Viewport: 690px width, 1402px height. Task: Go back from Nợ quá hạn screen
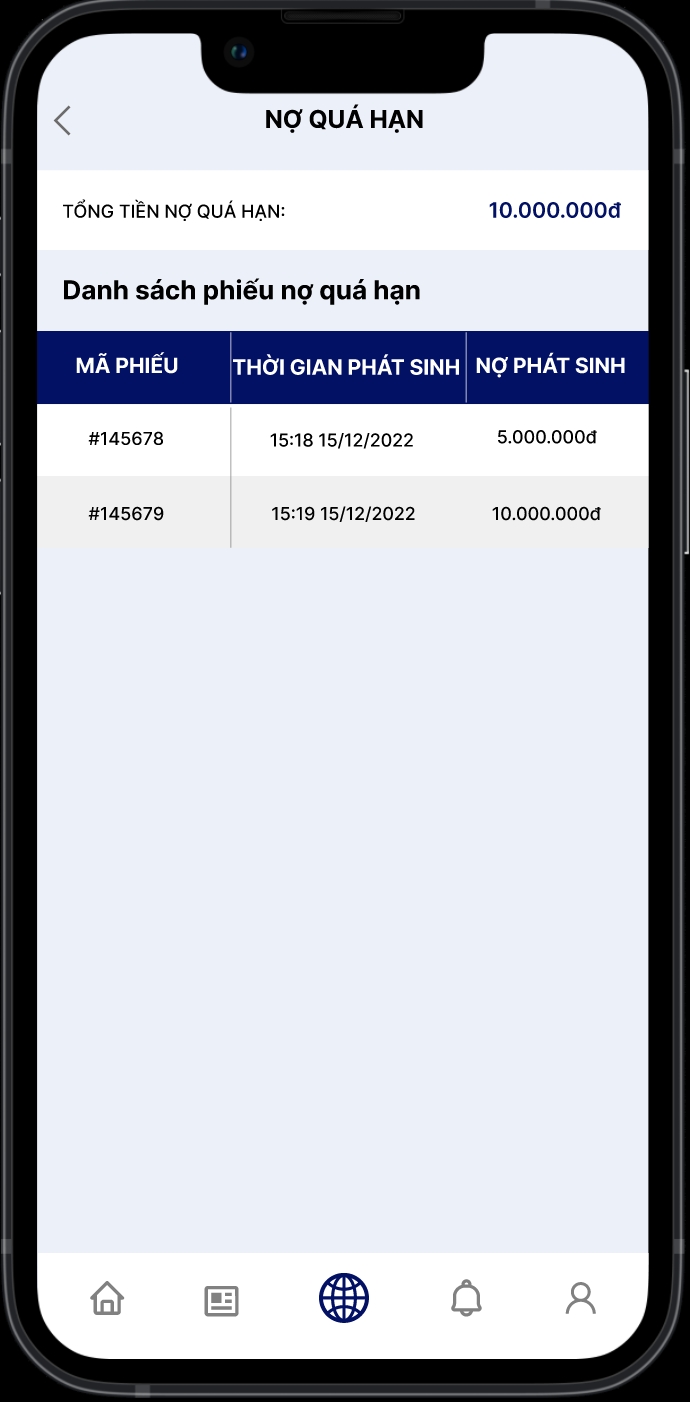[x=63, y=121]
